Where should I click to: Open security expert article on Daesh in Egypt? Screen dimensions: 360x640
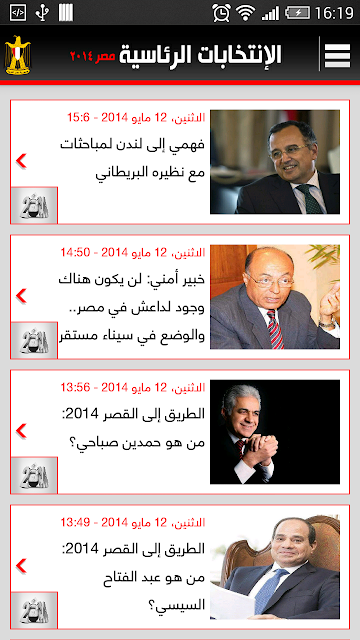point(180,297)
